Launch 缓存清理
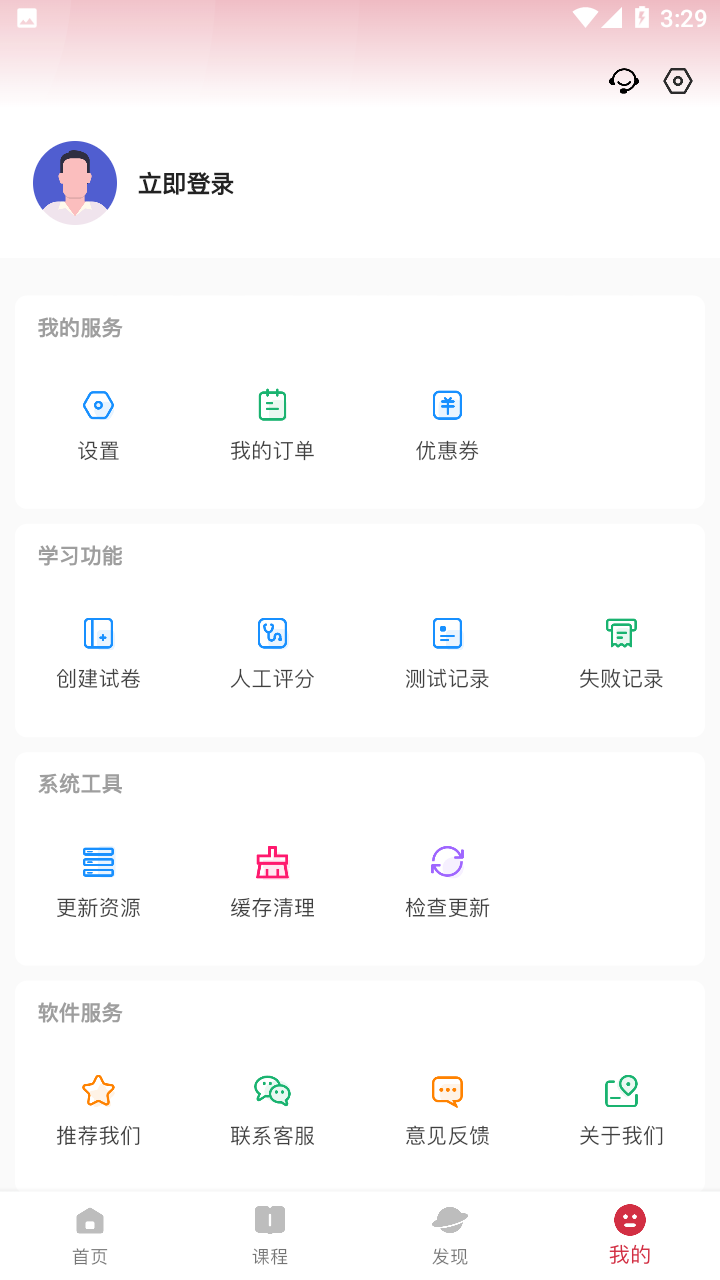The image size is (720, 1280). 272,881
